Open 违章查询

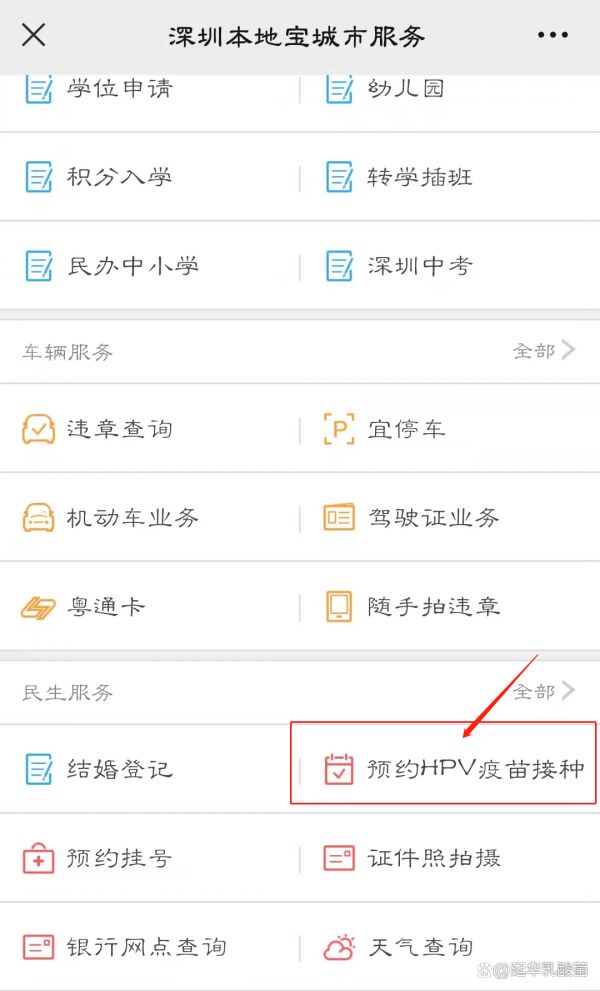click(x=150, y=429)
